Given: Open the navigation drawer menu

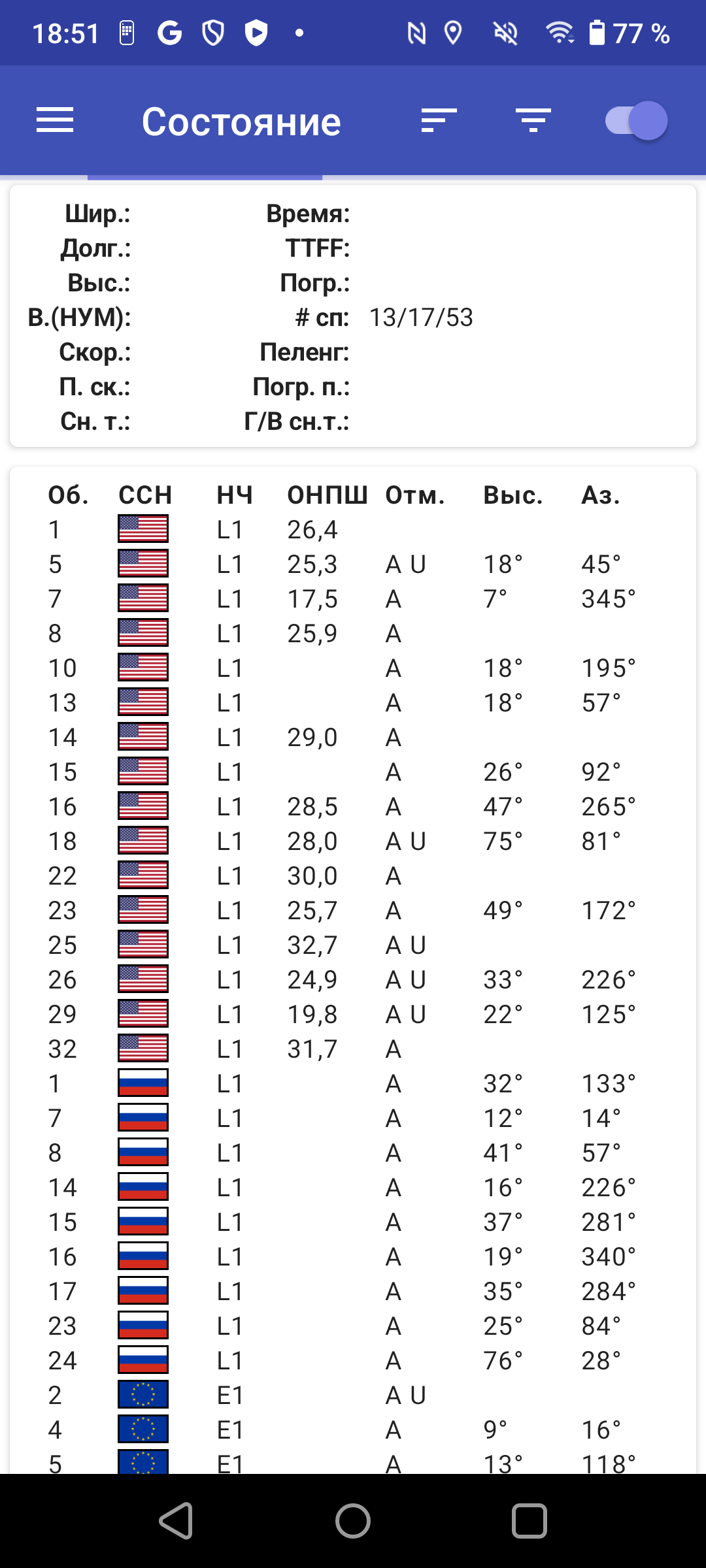Looking at the screenshot, I should [x=55, y=121].
